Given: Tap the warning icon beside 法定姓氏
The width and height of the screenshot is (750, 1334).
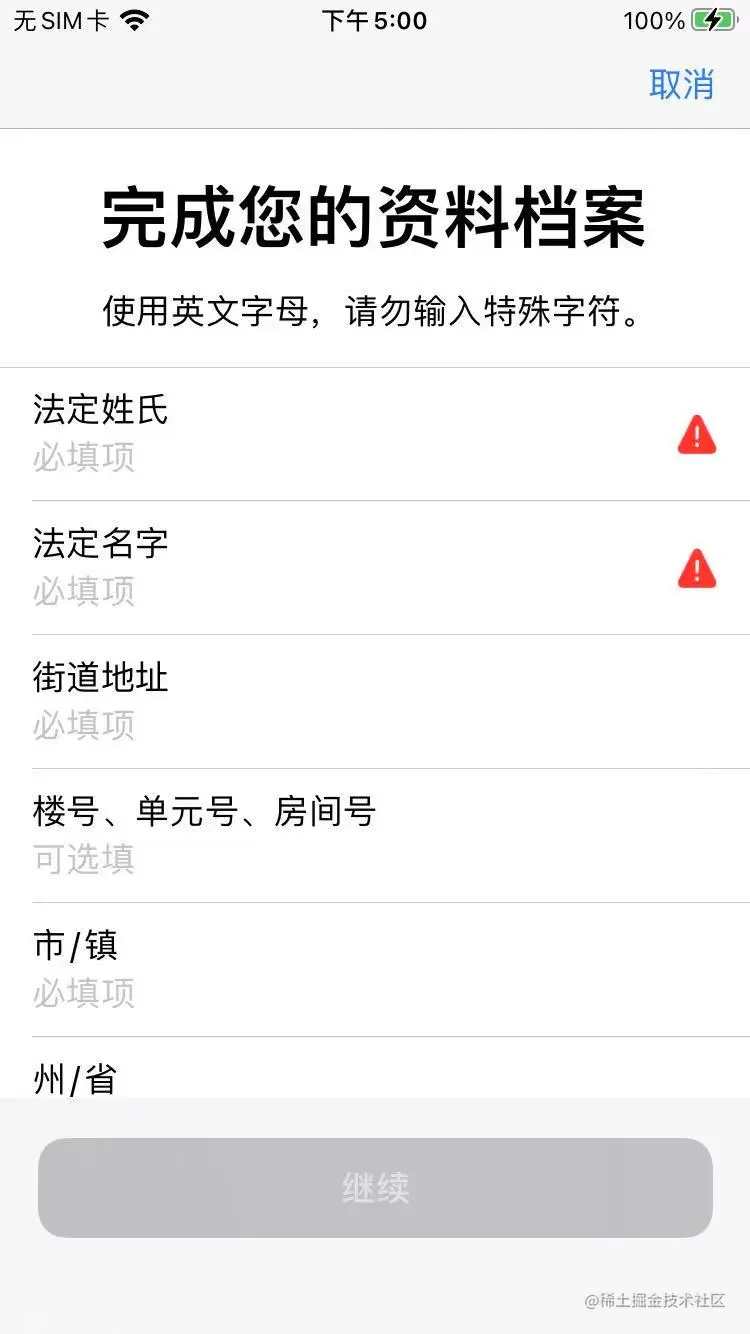Looking at the screenshot, I should click(x=697, y=435).
